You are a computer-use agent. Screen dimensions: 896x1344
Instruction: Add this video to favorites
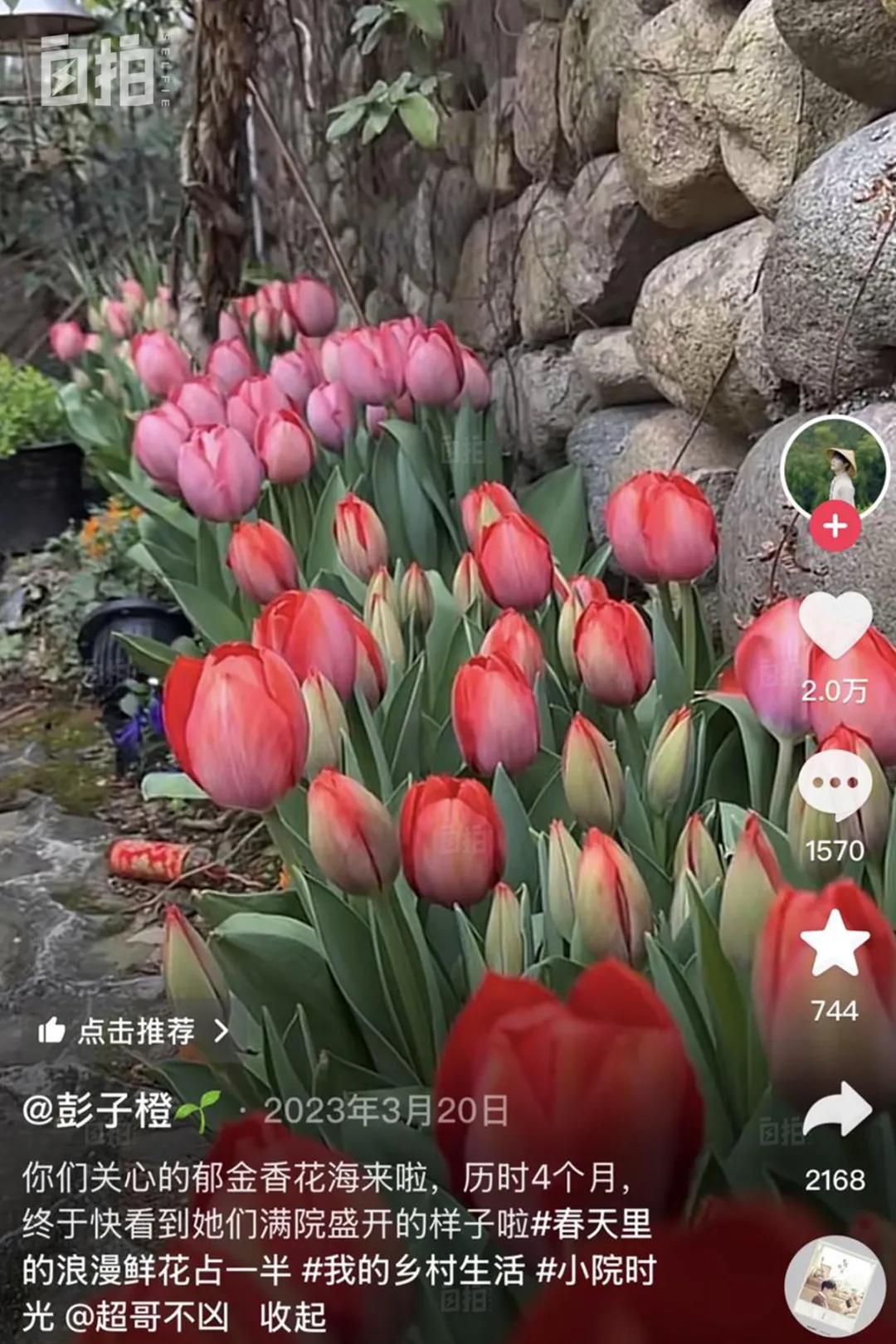pos(835,944)
